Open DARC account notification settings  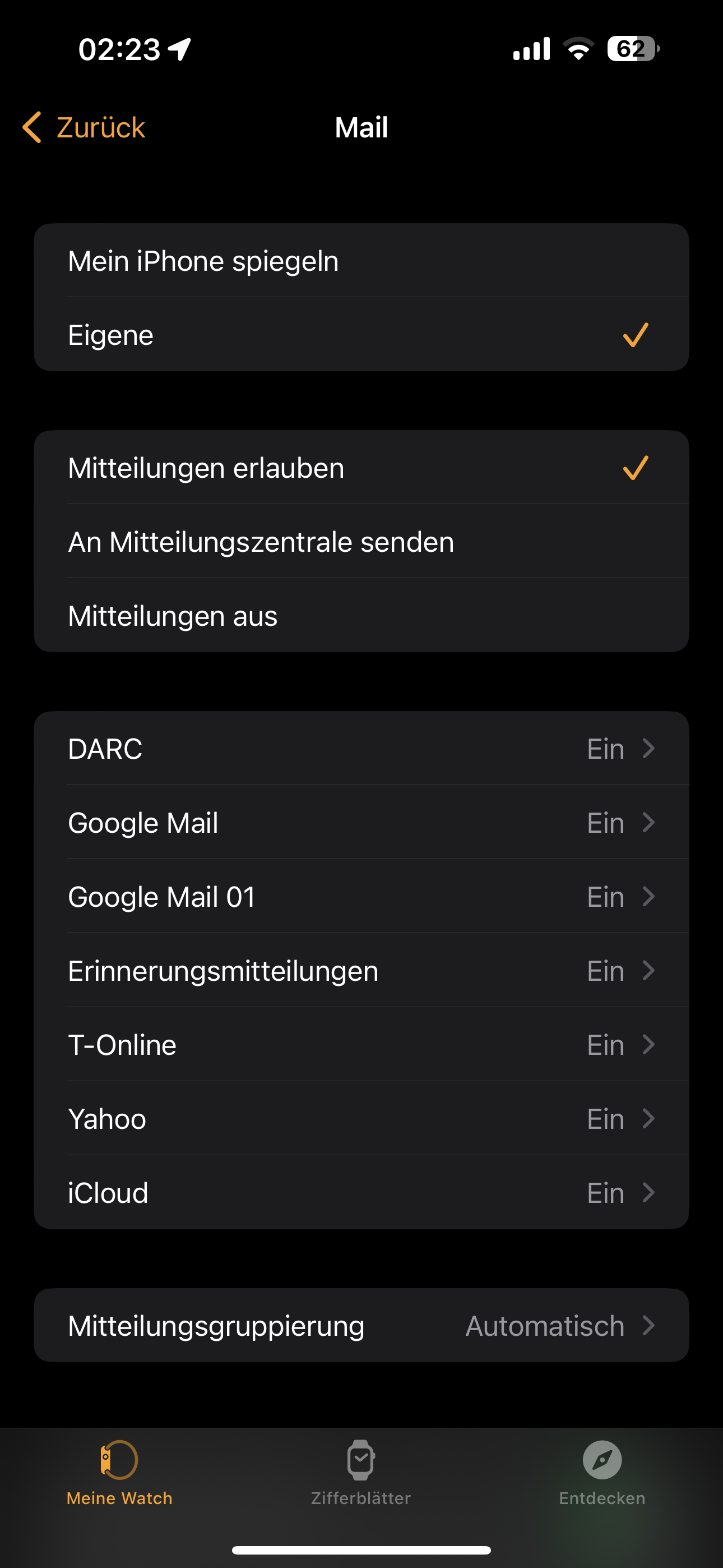pyautogui.click(x=361, y=749)
